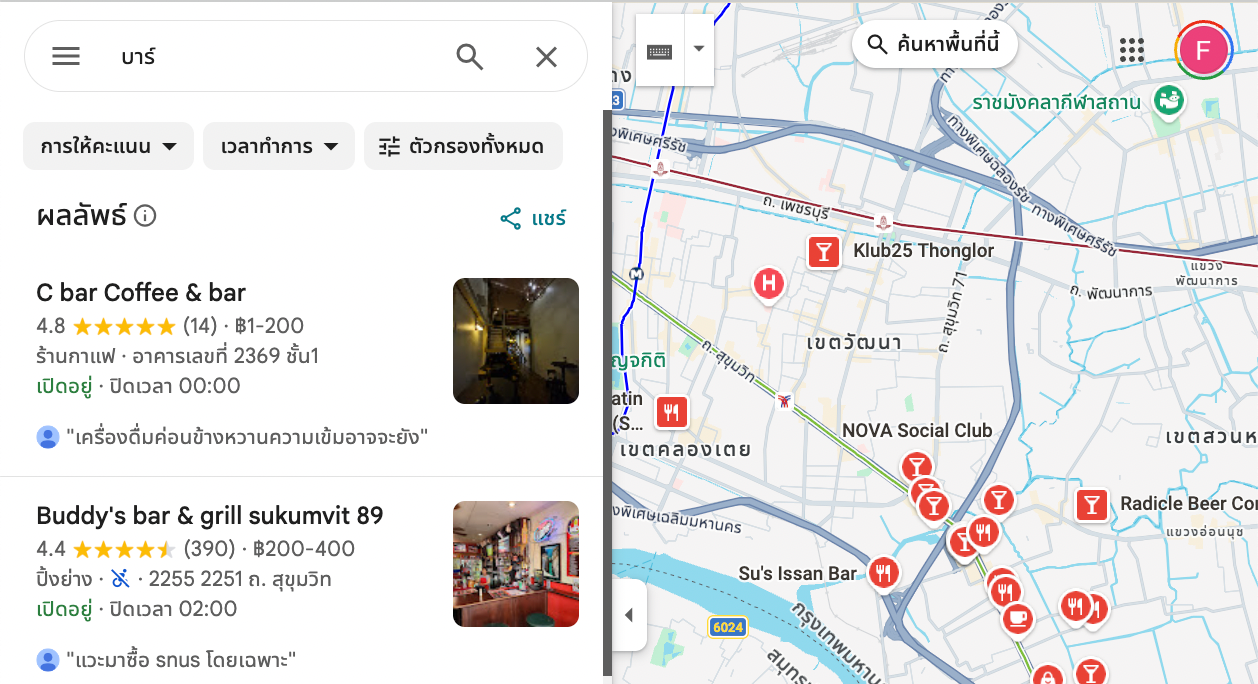
Task: Clear the search with the X
Action: pos(546,57)
